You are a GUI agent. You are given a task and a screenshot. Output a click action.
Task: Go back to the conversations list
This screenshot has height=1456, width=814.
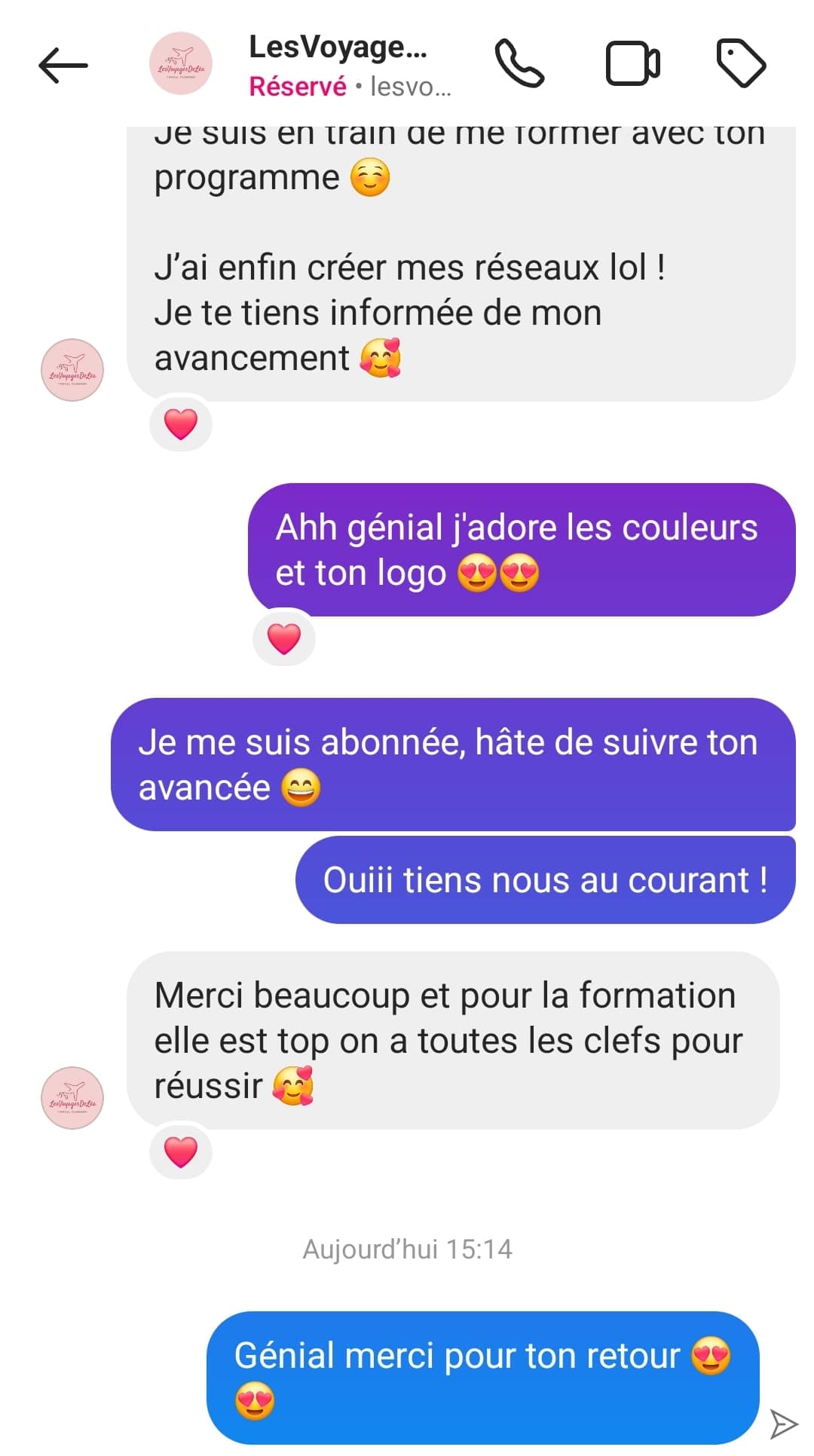63,66
